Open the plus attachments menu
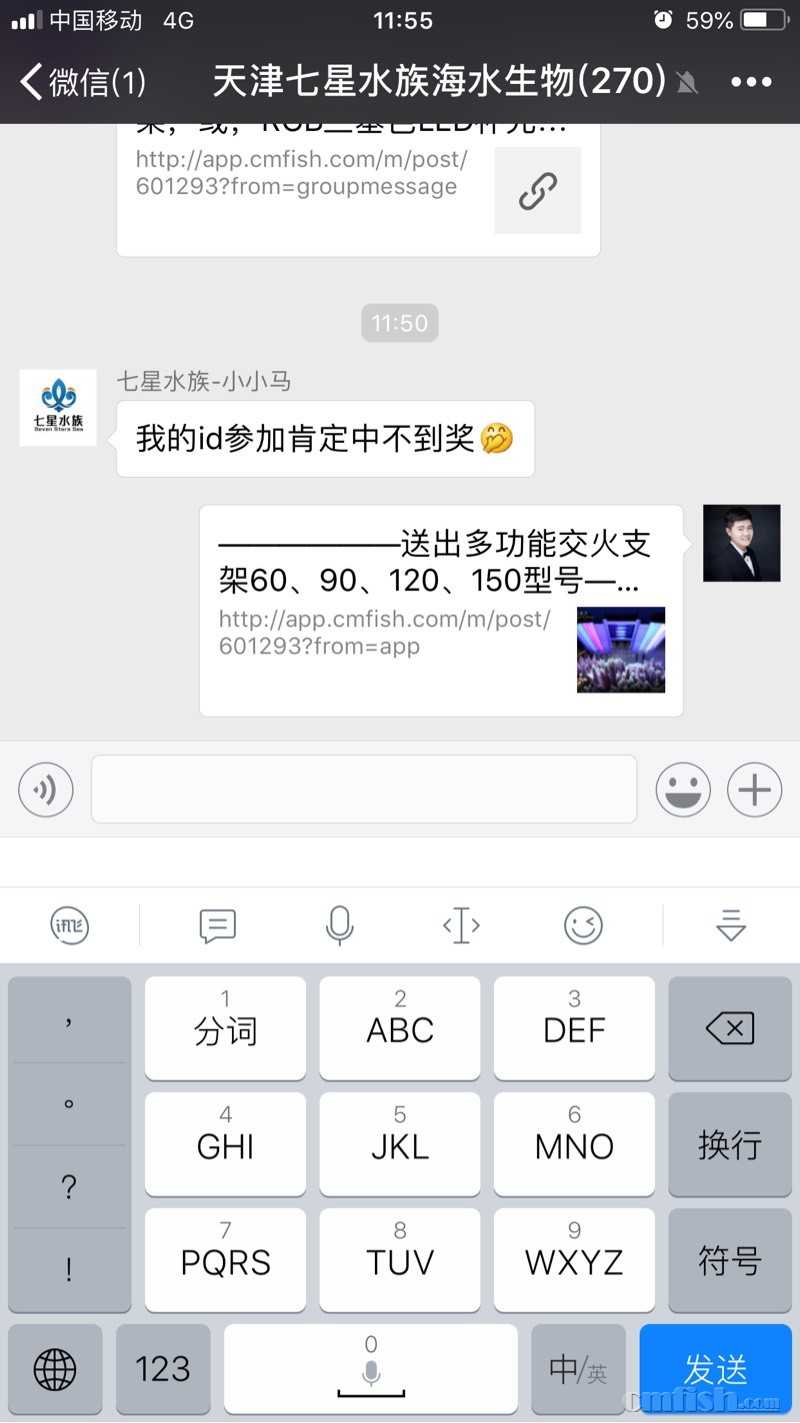The image size is (800, 1423). click(x=754, y=790)
